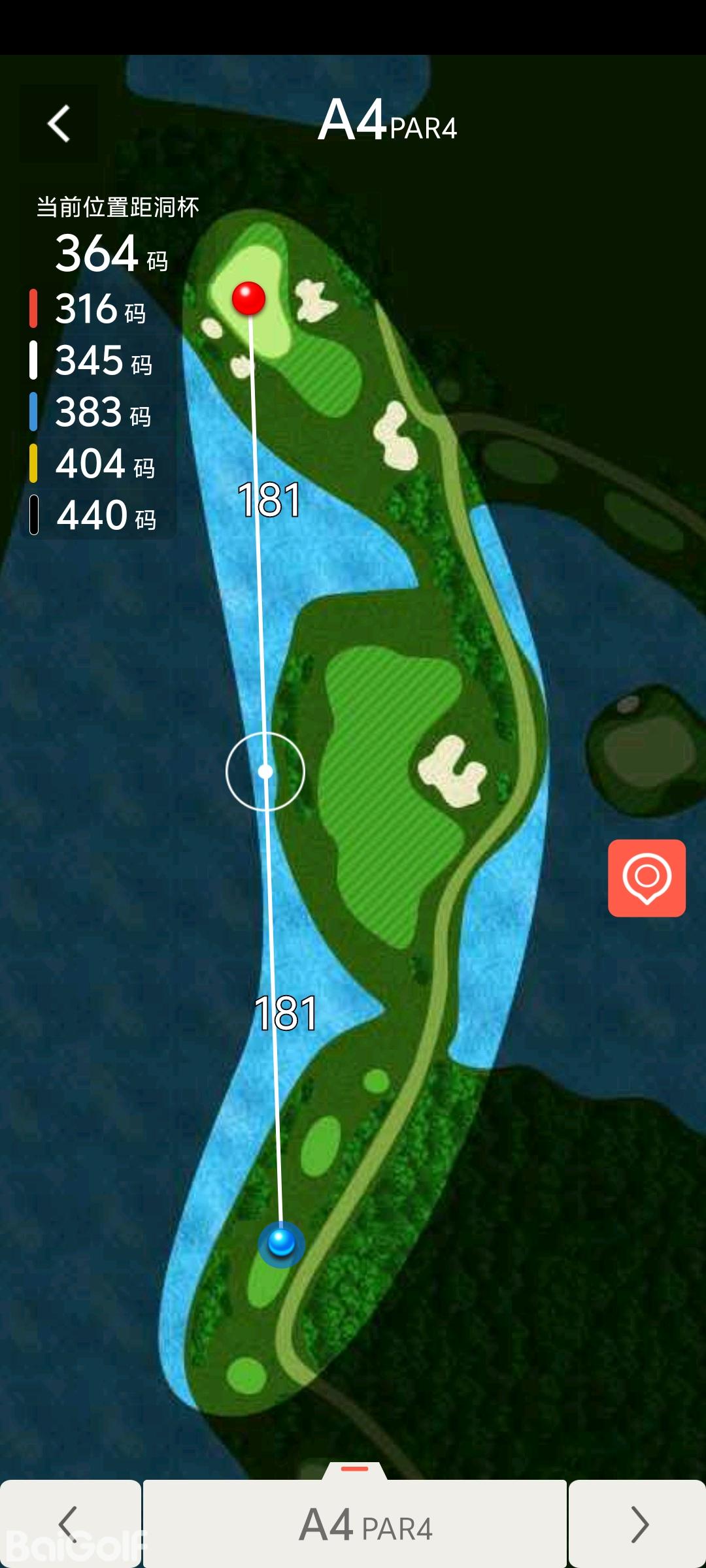Go to the next hole
Image resolution: width=706 pixels, height=1568 pixels.
coord(637,1524)
